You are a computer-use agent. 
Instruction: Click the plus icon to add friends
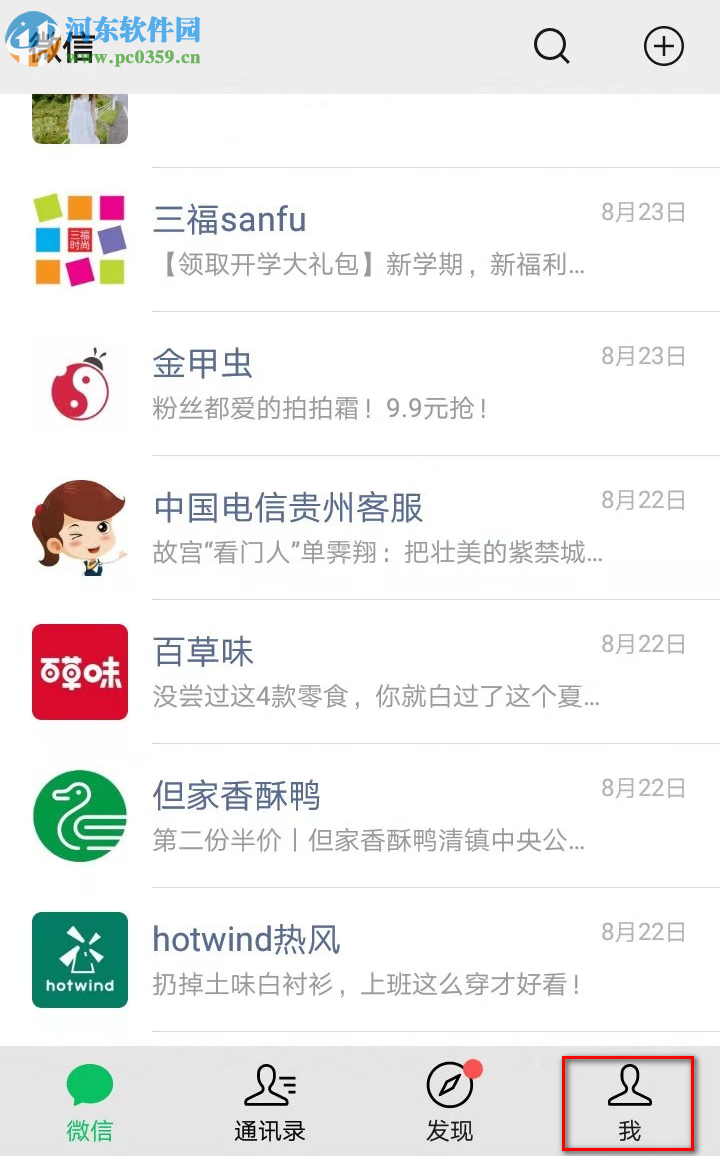(x=663, y=46)
